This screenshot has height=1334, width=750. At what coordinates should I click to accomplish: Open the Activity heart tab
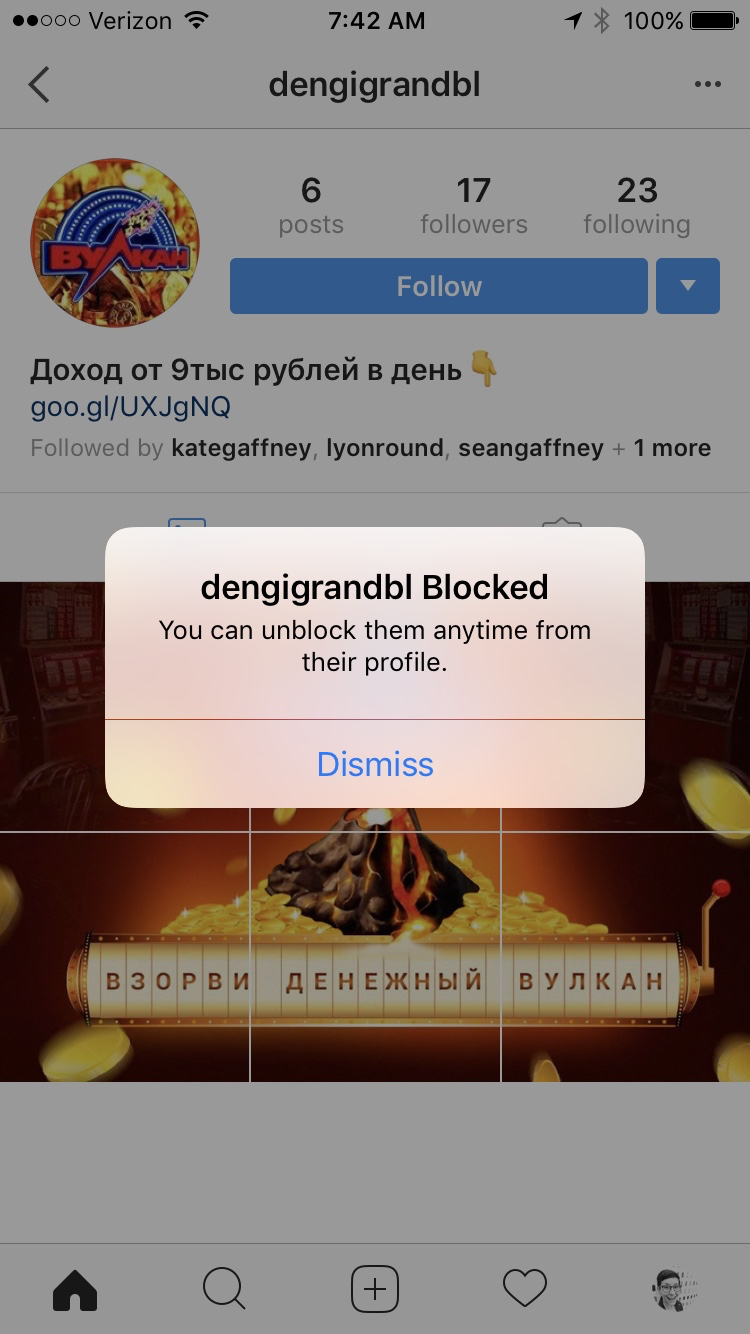[x=525, y=1289]
